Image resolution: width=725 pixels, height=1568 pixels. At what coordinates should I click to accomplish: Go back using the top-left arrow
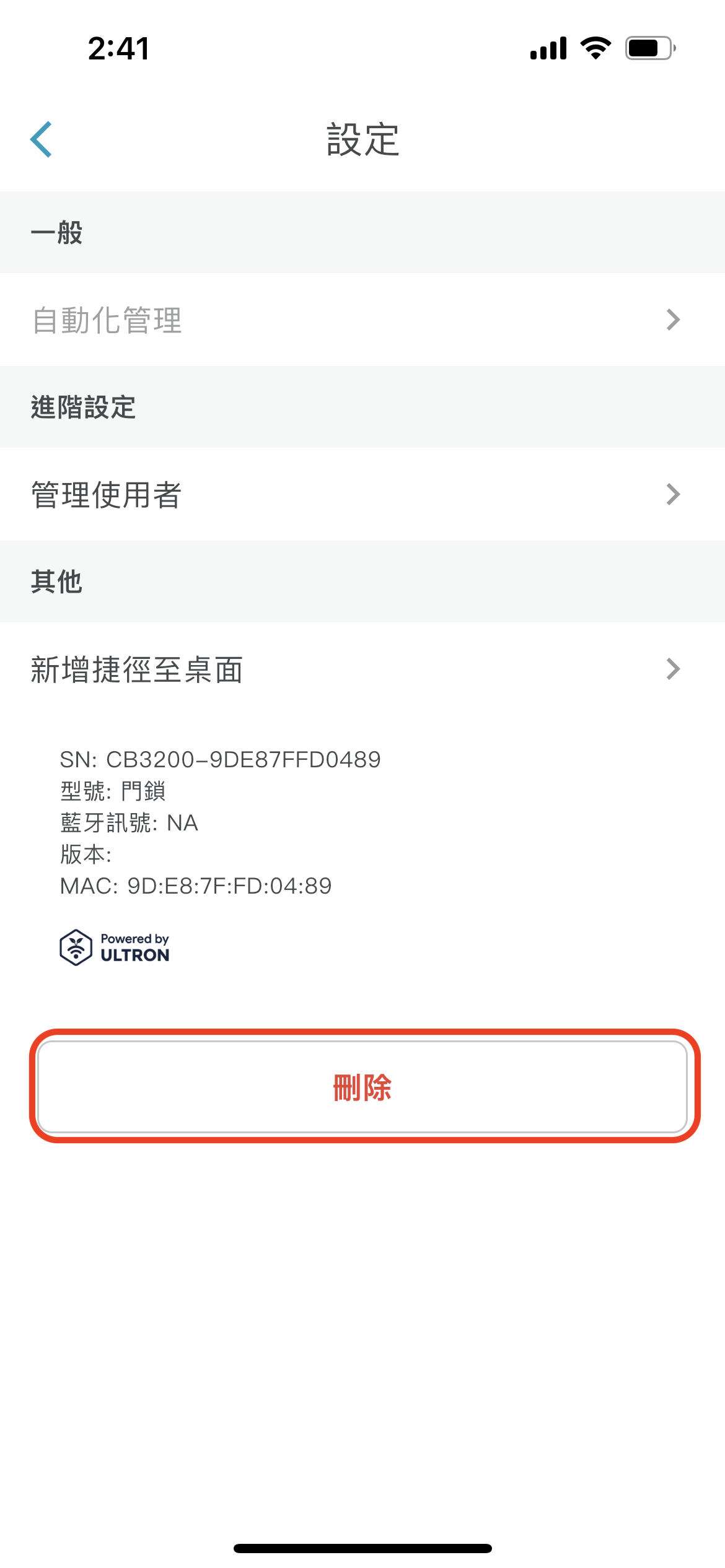click(x=41, y=139)
